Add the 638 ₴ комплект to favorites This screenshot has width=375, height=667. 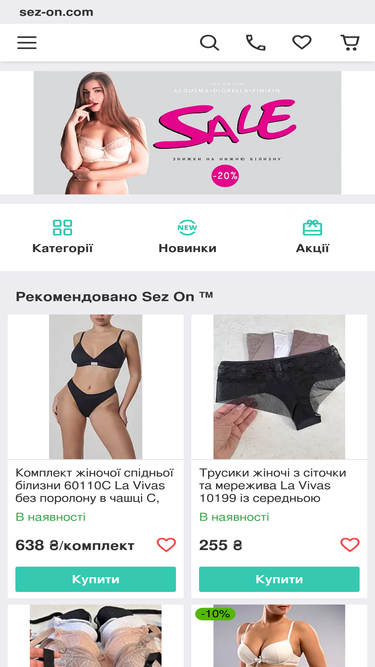166,544
